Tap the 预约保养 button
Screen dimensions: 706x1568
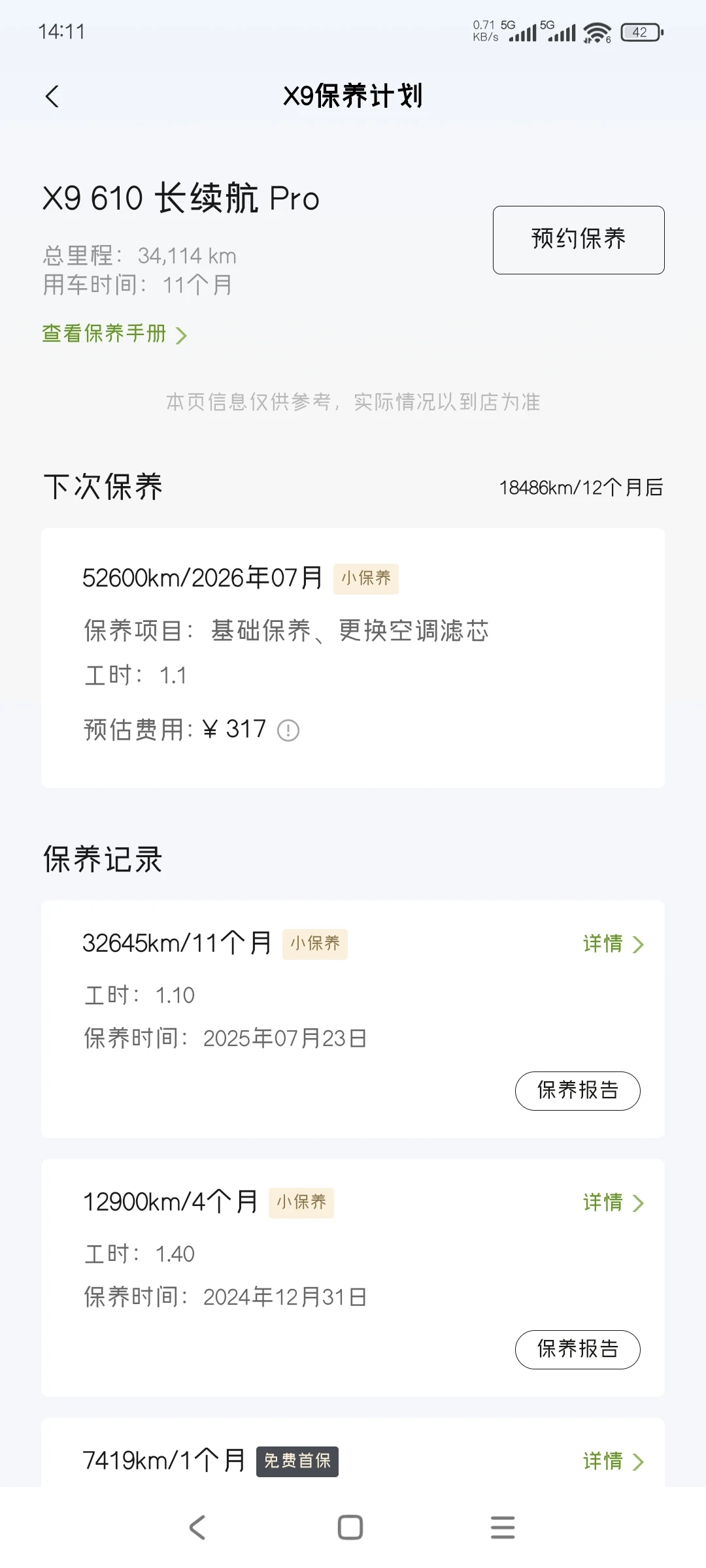pyautogui.click(x=579, y=240)
